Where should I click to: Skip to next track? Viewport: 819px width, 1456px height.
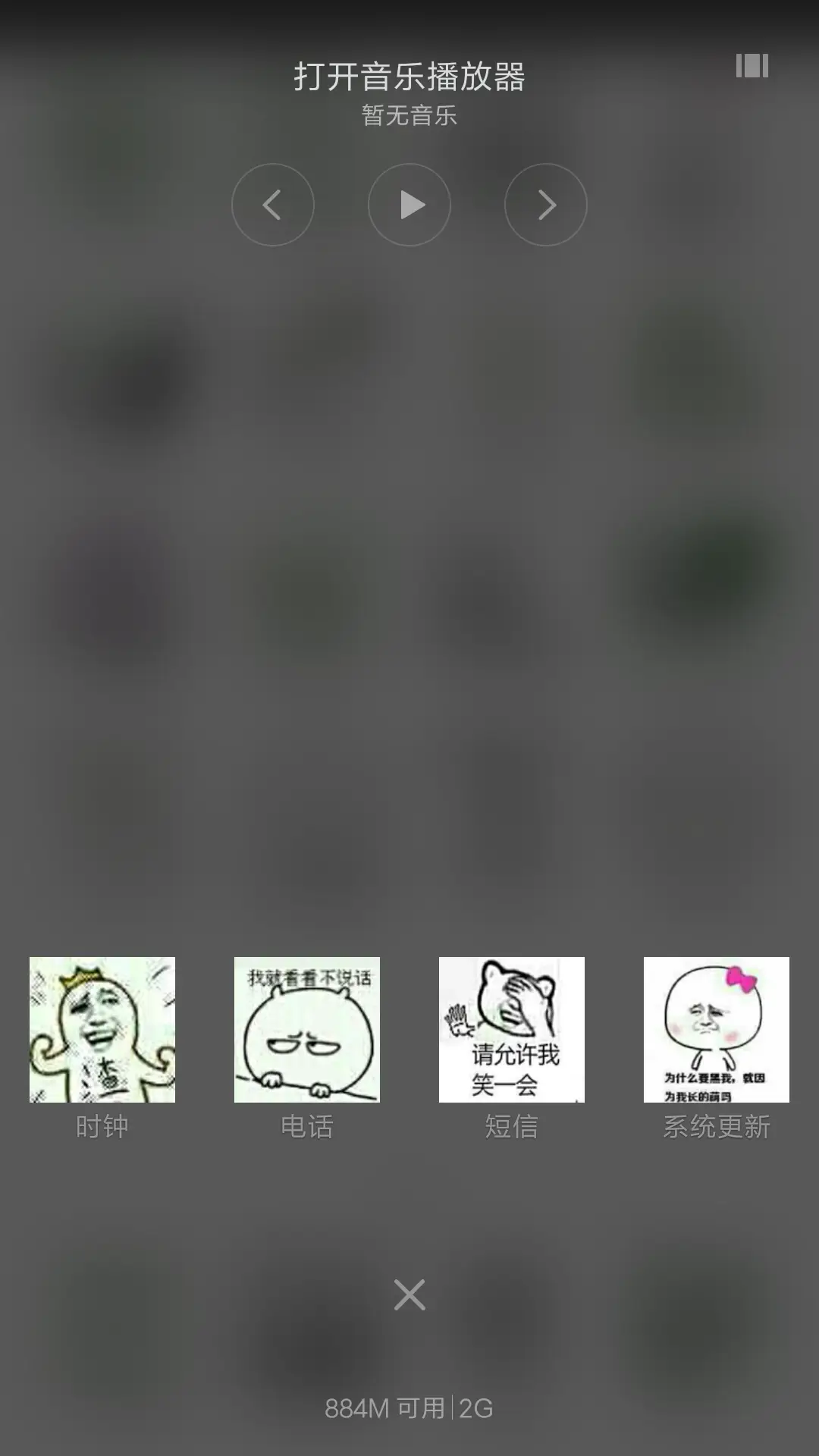tap(546, 205)
